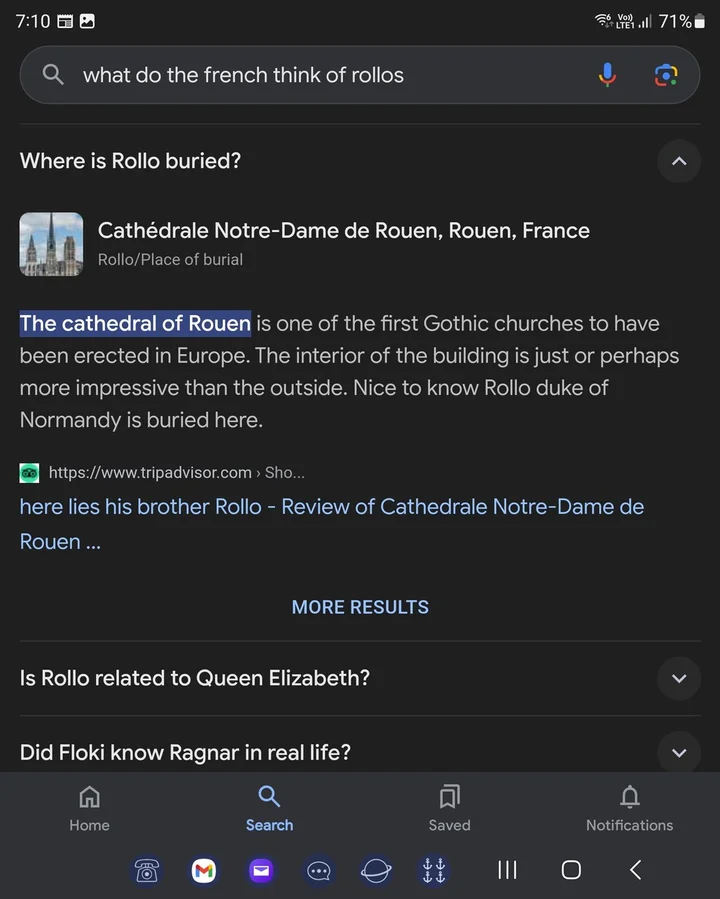720x899 pixels.
Task: Go back with the system back arrow
Action: 635,870
